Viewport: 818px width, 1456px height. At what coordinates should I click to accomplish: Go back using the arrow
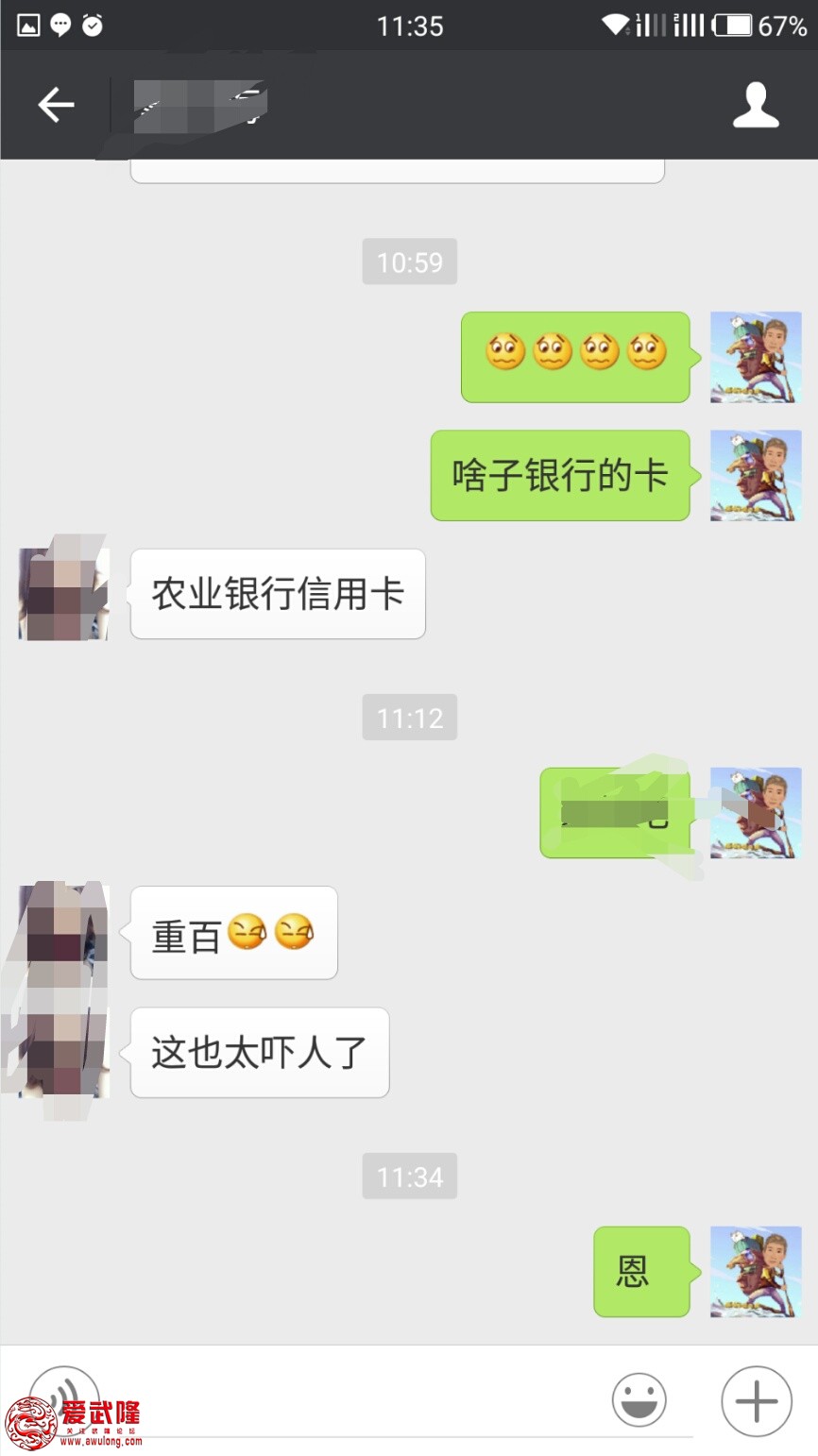click(x=56, y=105)
